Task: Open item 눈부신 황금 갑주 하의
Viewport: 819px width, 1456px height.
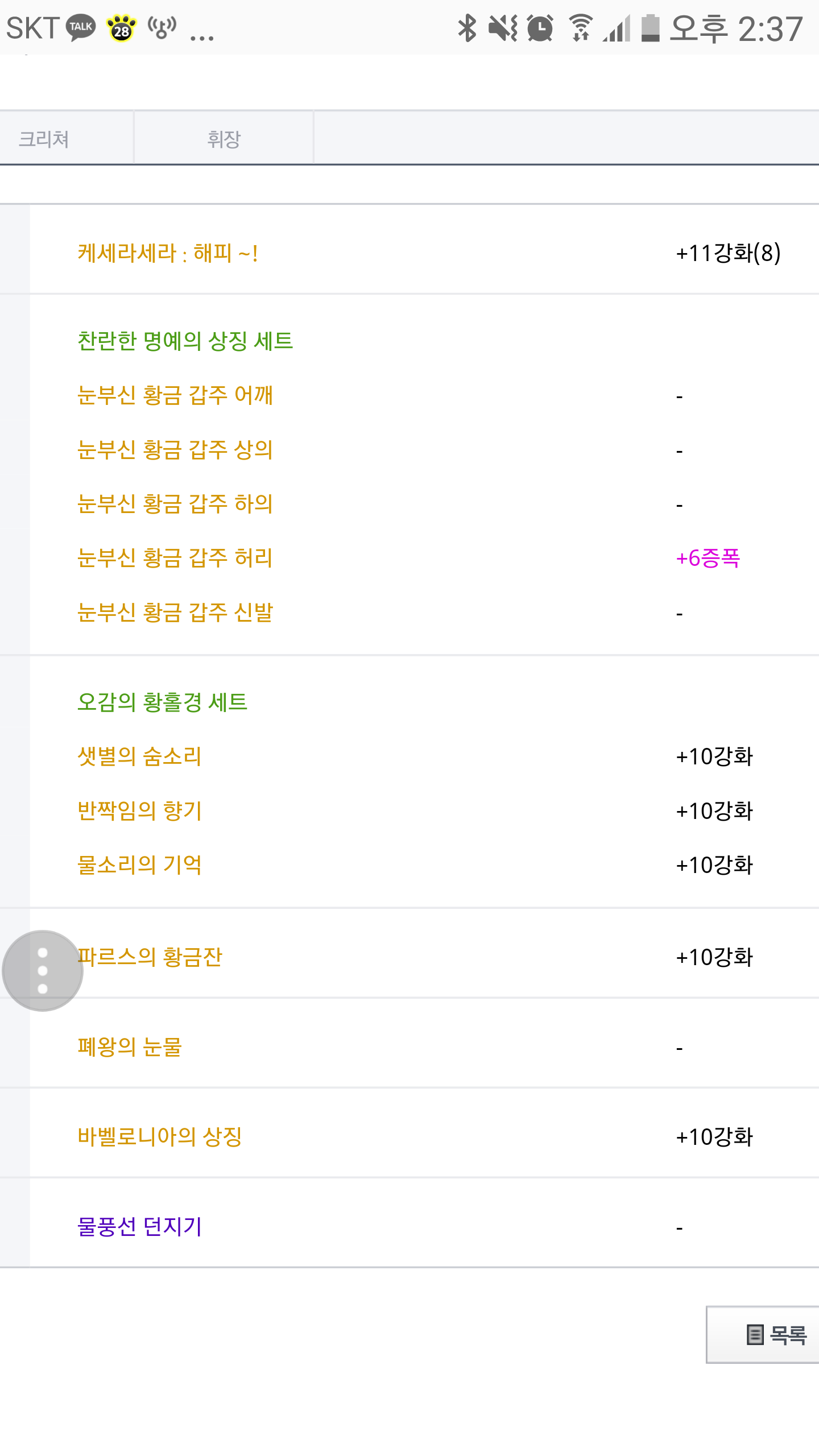Action: [175, 504]
